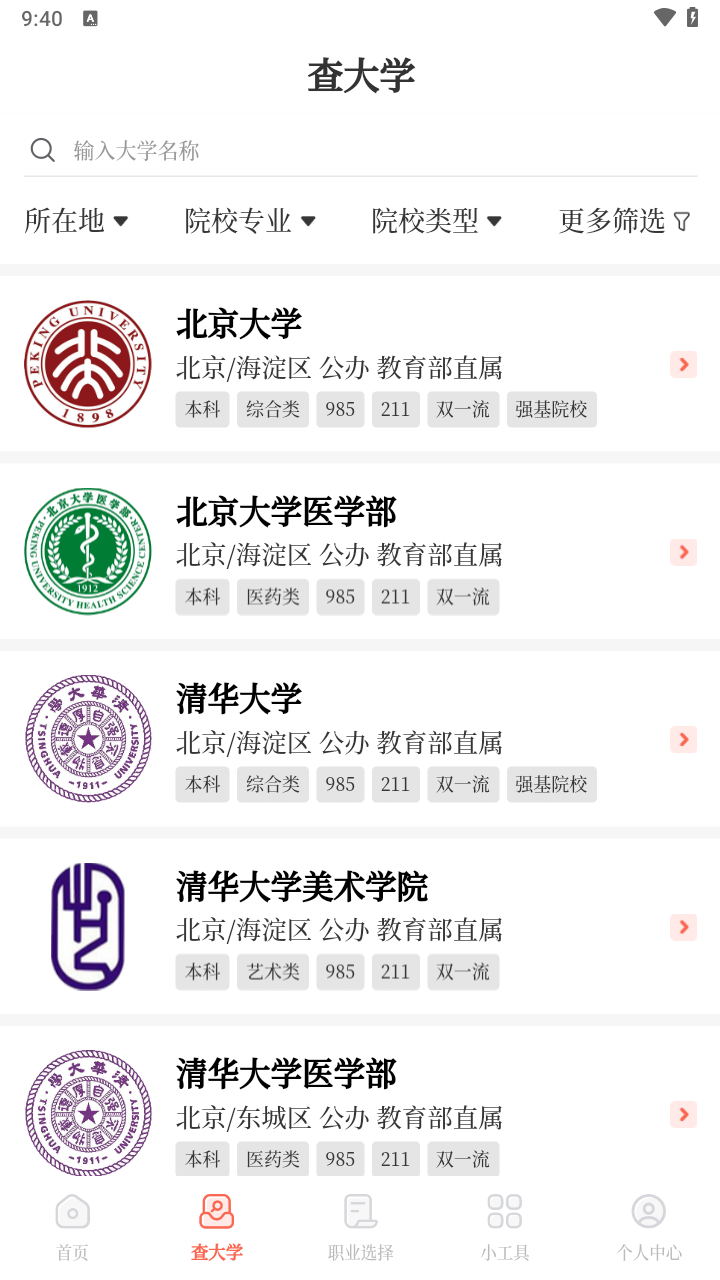Image resolution: width=720 pixels, height=1280 pixels.
Task: Switch to the 查大学 tab
Action: pos(216,1225)
